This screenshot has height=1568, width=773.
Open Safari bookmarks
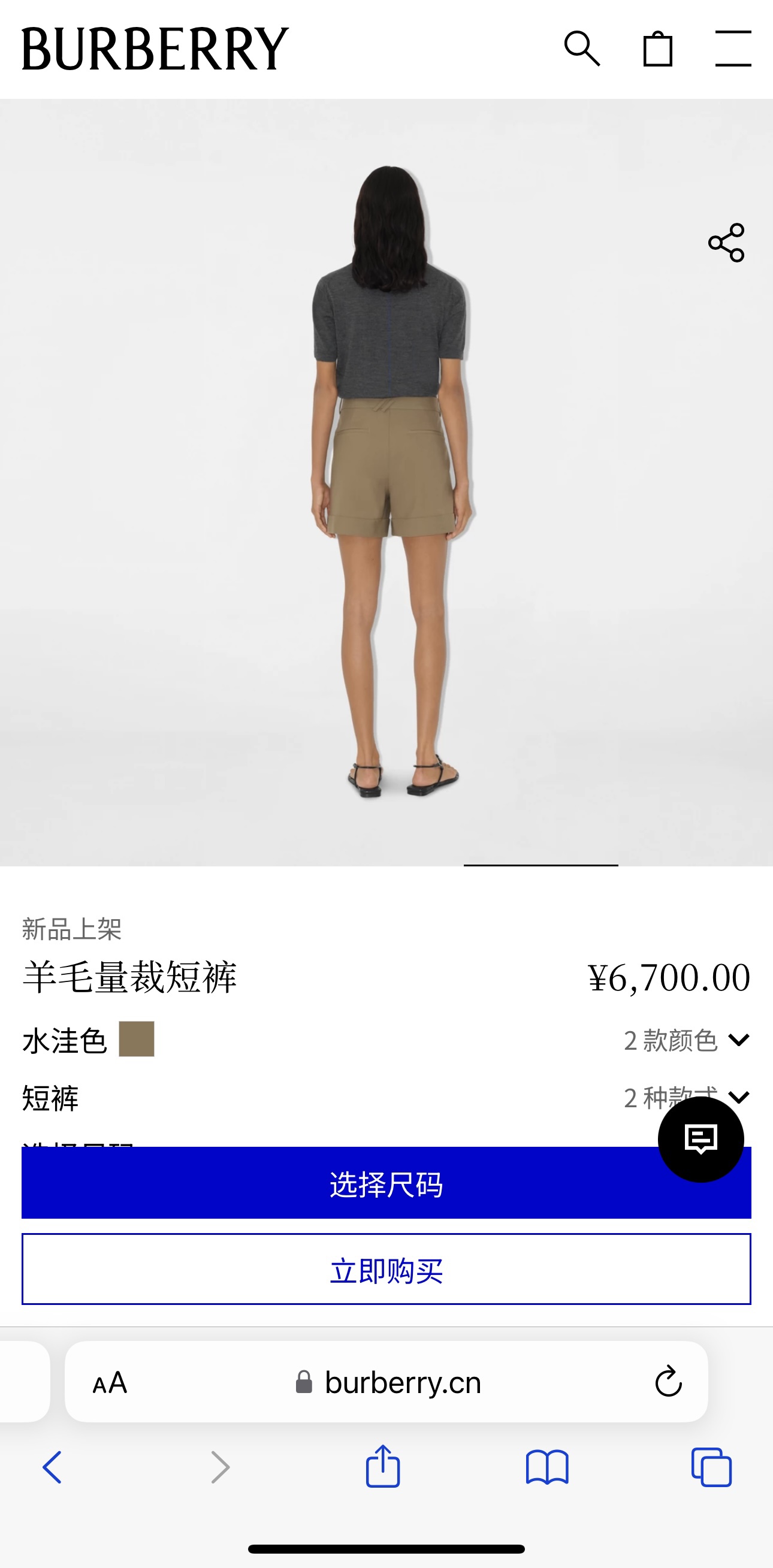[546, 1467]
